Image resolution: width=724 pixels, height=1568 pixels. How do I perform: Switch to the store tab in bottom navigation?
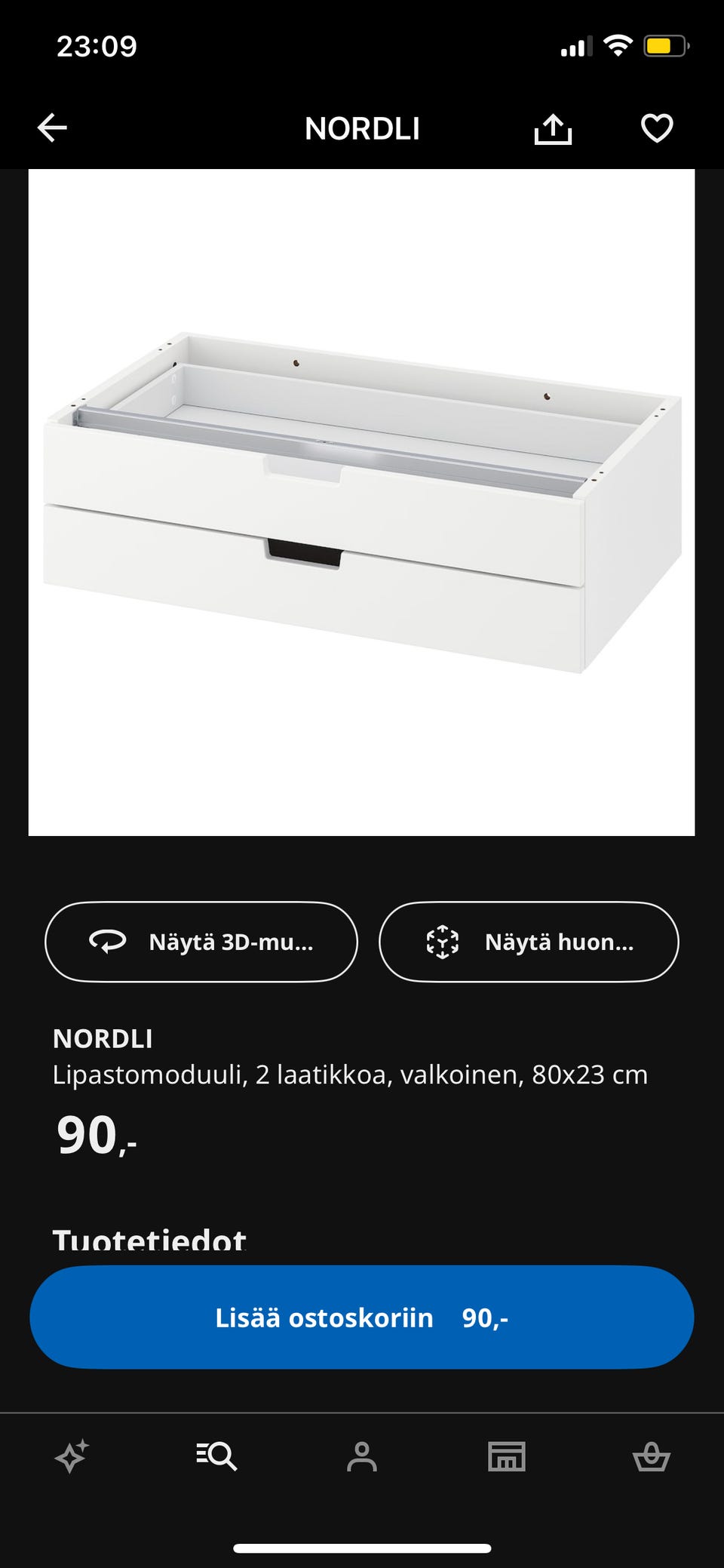click(x=508, y=1456)
